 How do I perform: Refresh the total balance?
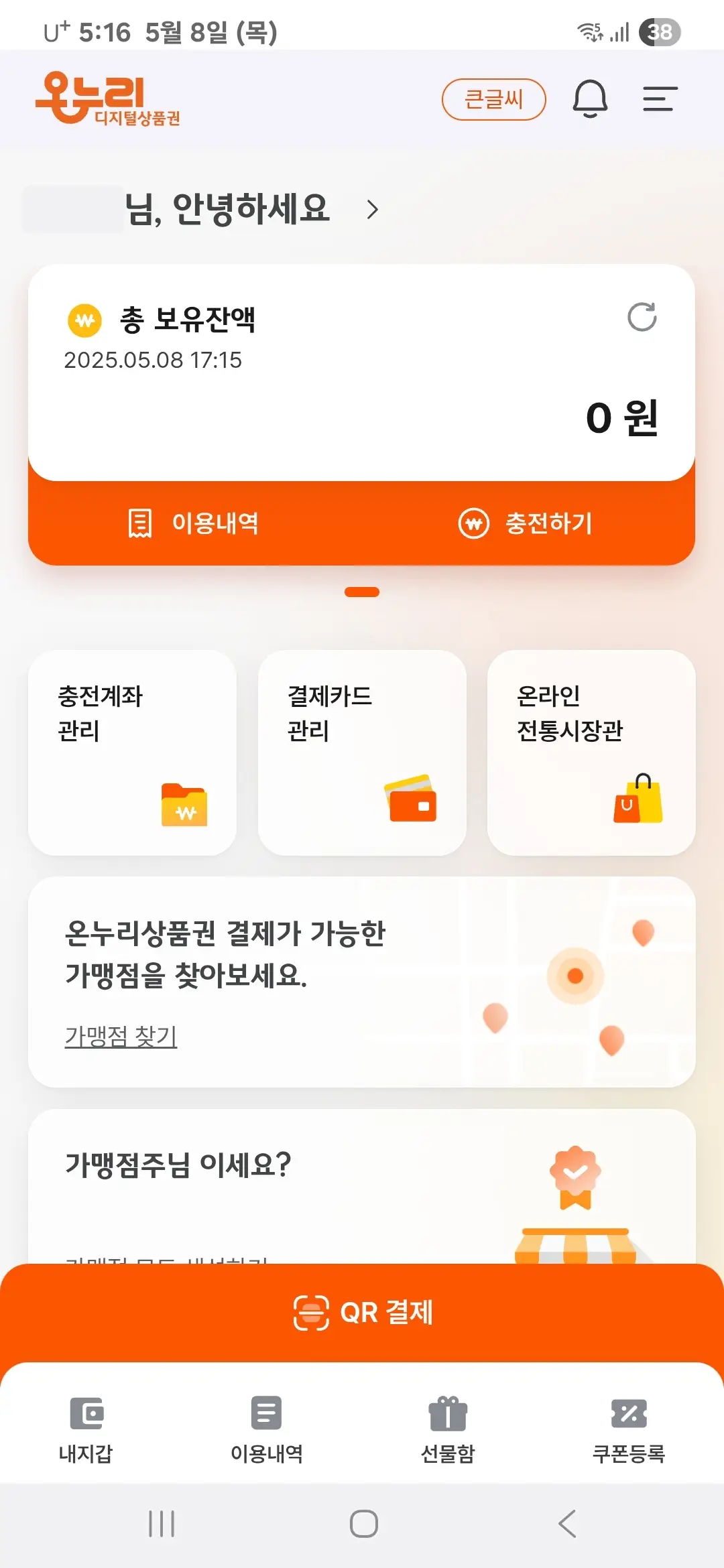coord(642,318)
